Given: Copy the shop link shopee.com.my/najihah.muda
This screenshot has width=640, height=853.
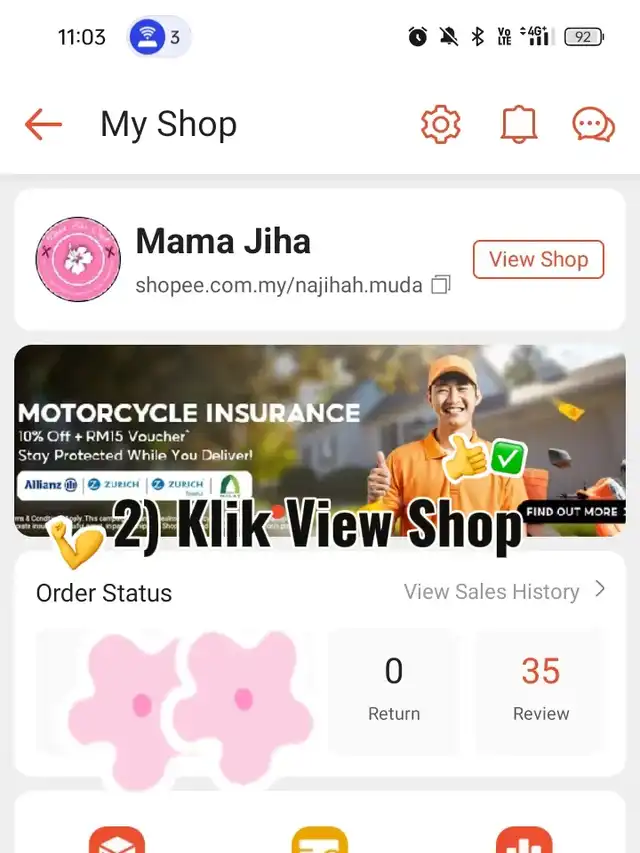Looking at the screenshot, I should coord(441,285).
